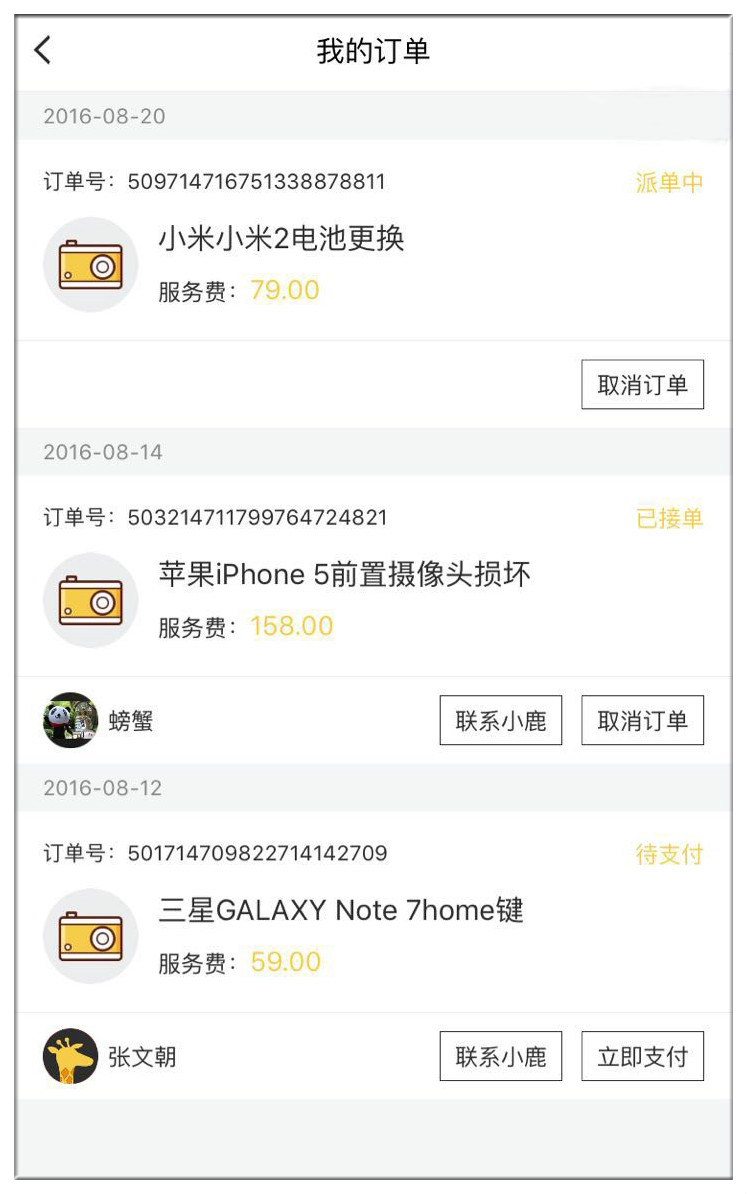The height and width of the screenshot is (1194, 747).
Task: Go back from 我的订单
Action: (x=42, y=50)
